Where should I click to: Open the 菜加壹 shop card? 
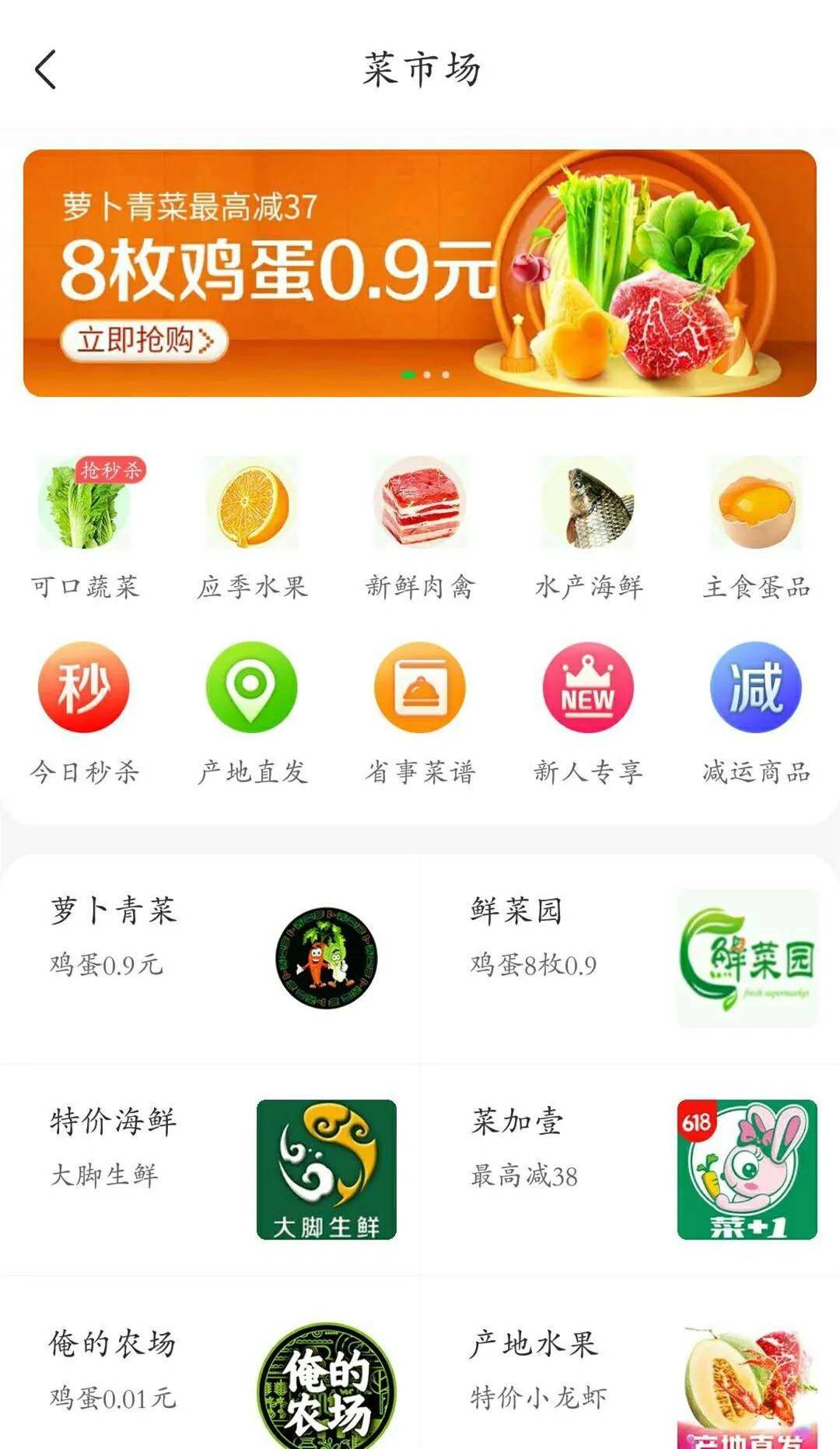tap(630, 1170)
